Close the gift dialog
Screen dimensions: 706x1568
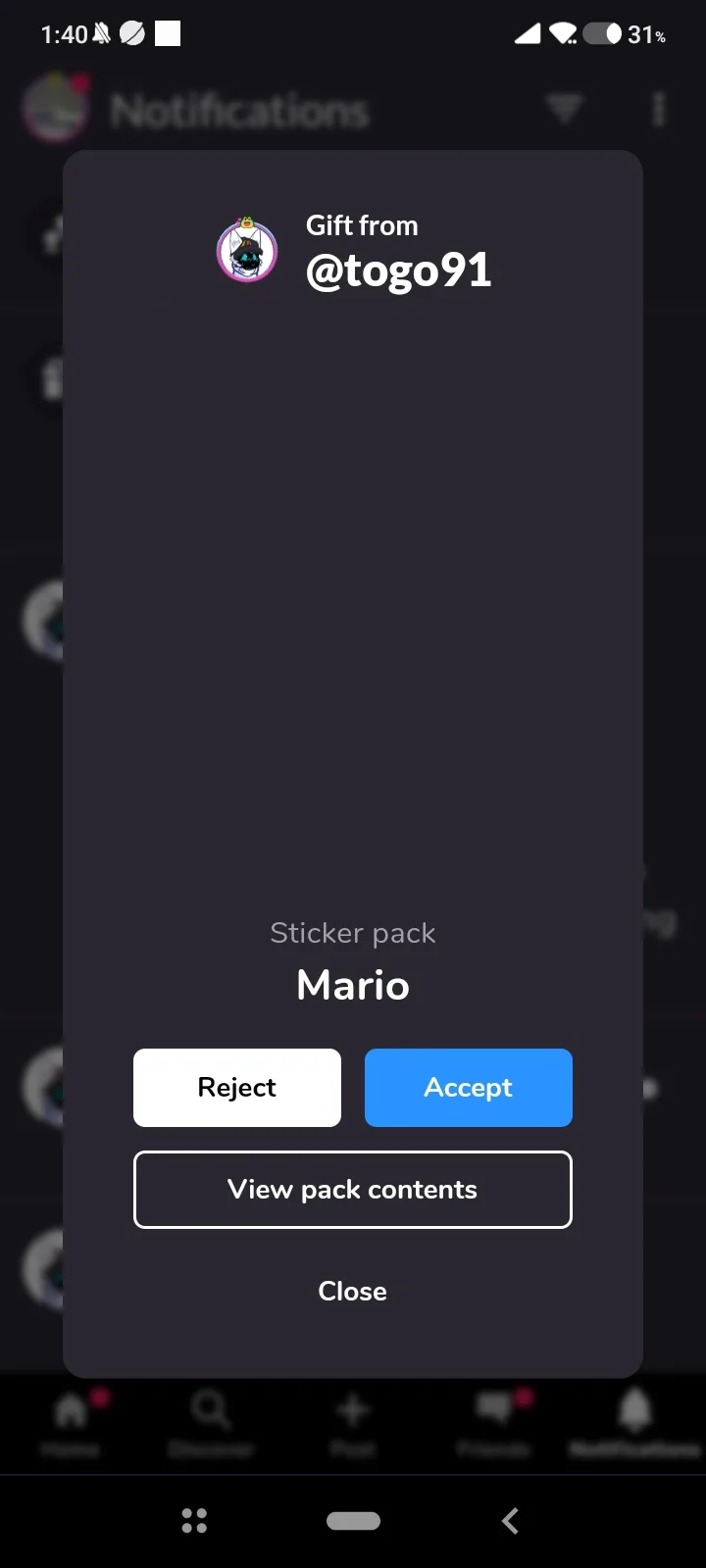(352, 1291)
